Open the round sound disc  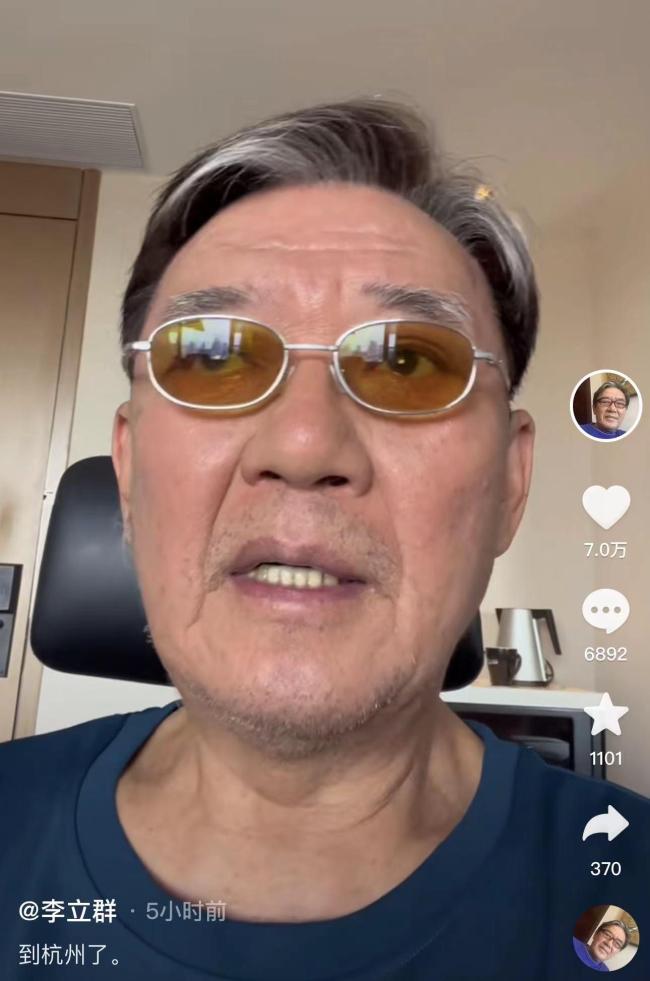coord(606,937)
